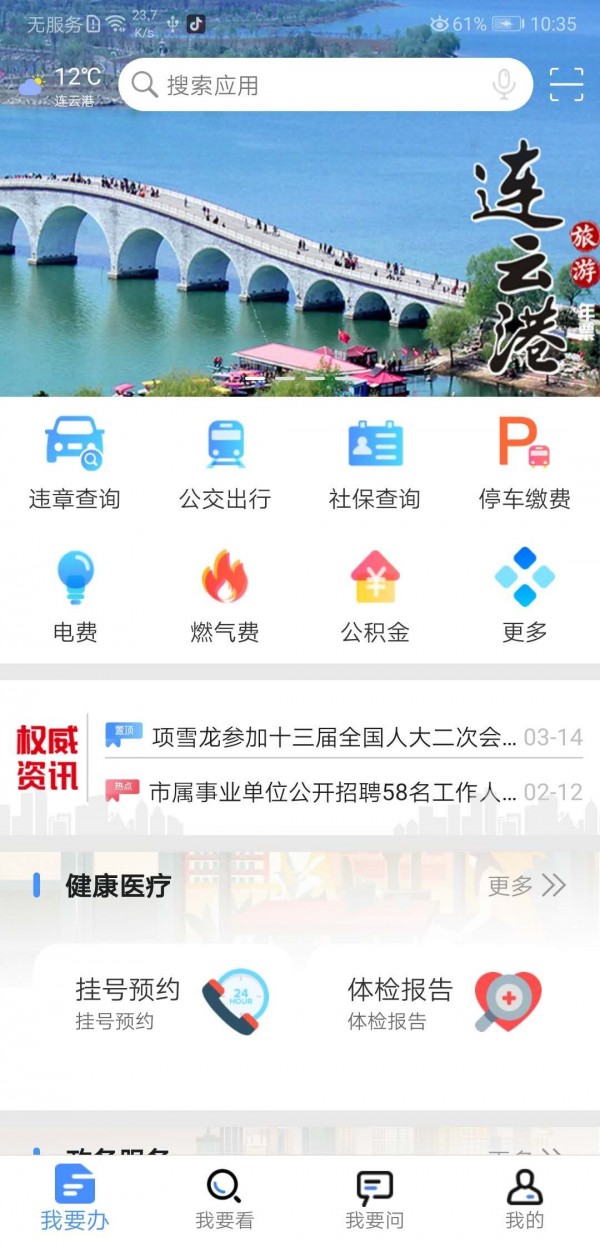600x1247 pixels.
Task: Tap the microphone voice search icon
Action: (x=504, y=85)
